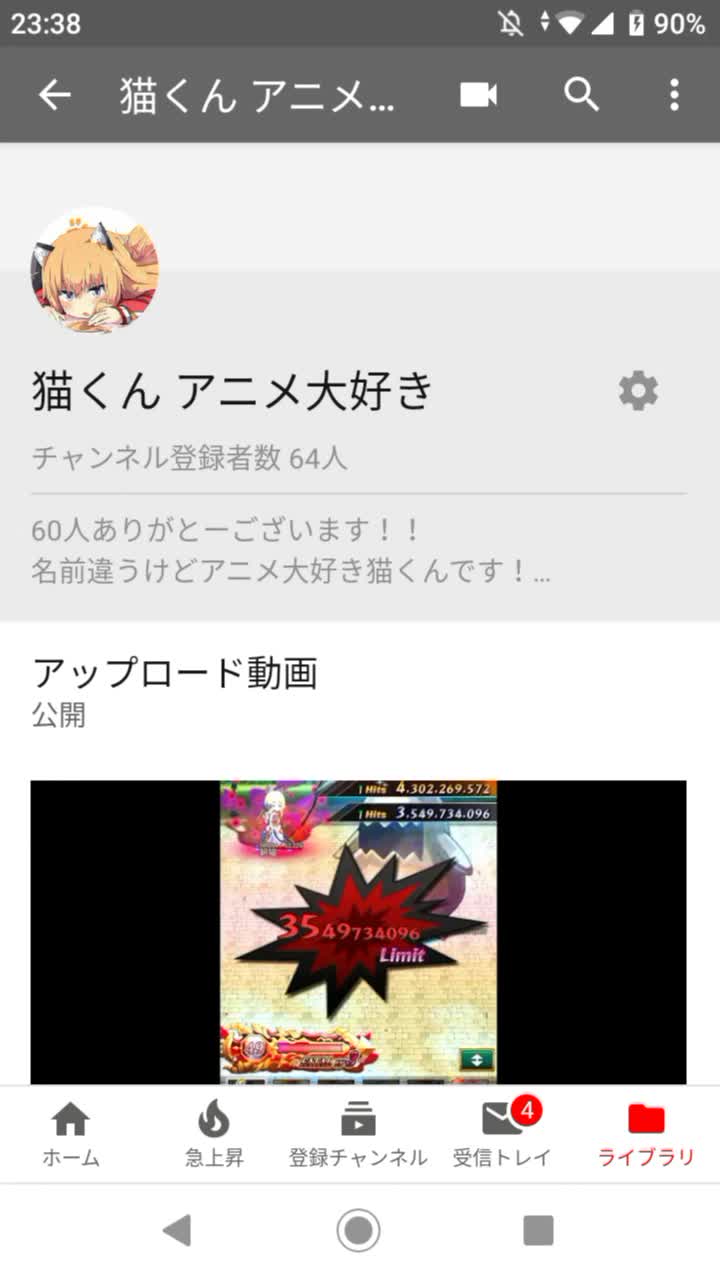720x1280 pixels.
Task: Tap the system home button
Action: point(358,1230)
